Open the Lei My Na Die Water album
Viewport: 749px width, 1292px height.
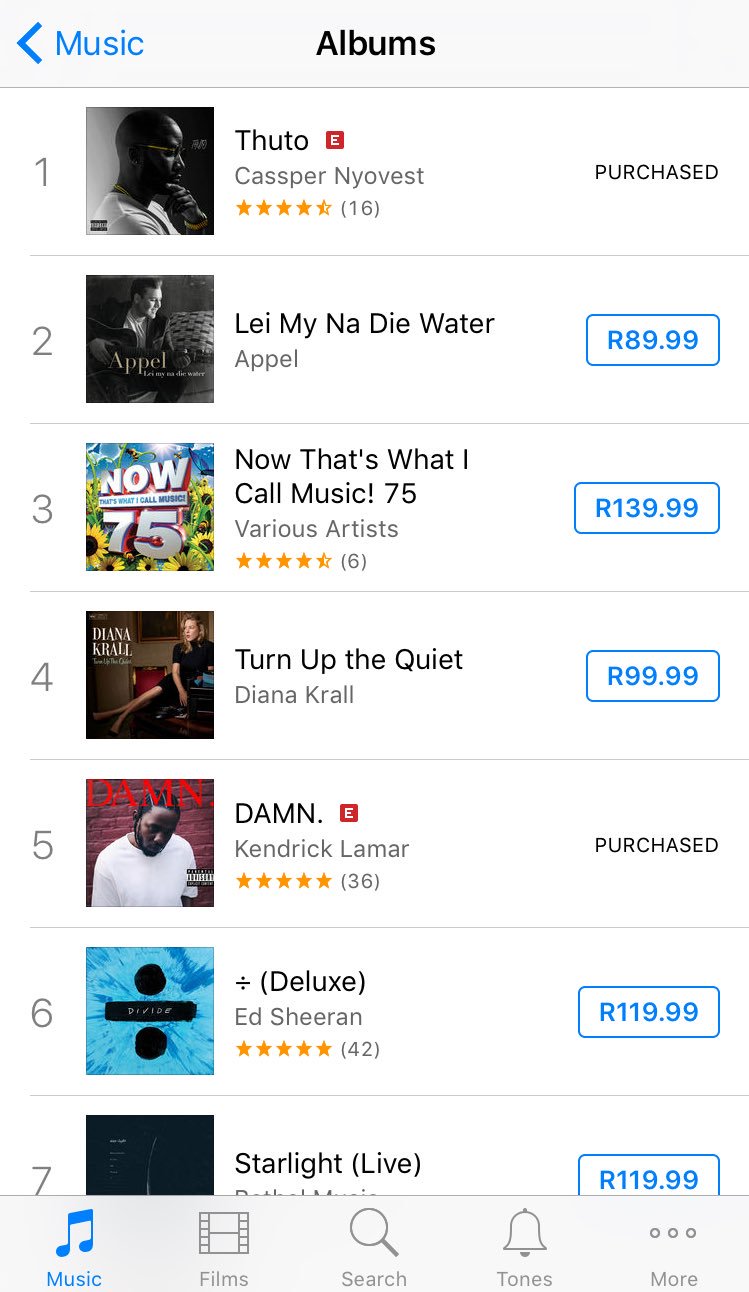pyautogui.click(x=374, y=339)
